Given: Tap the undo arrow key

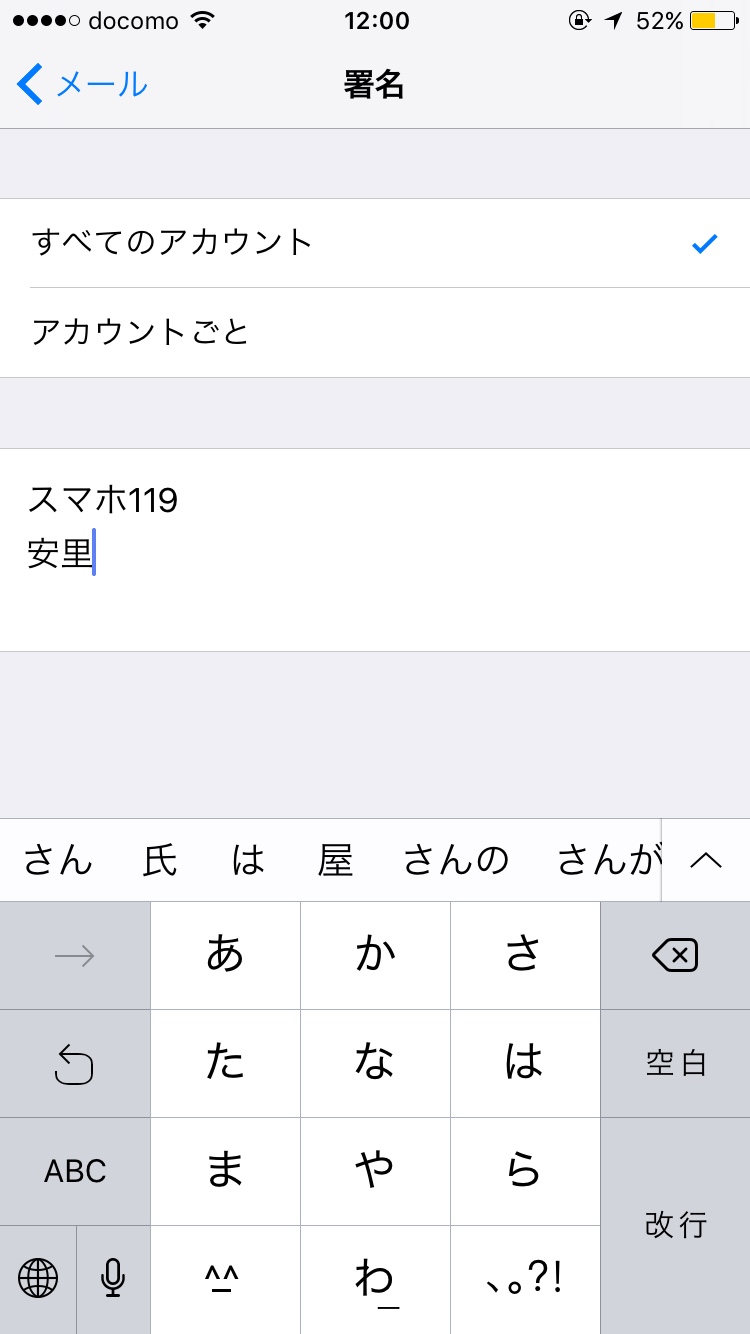Looking at the screenshot, I should 75,1064.
